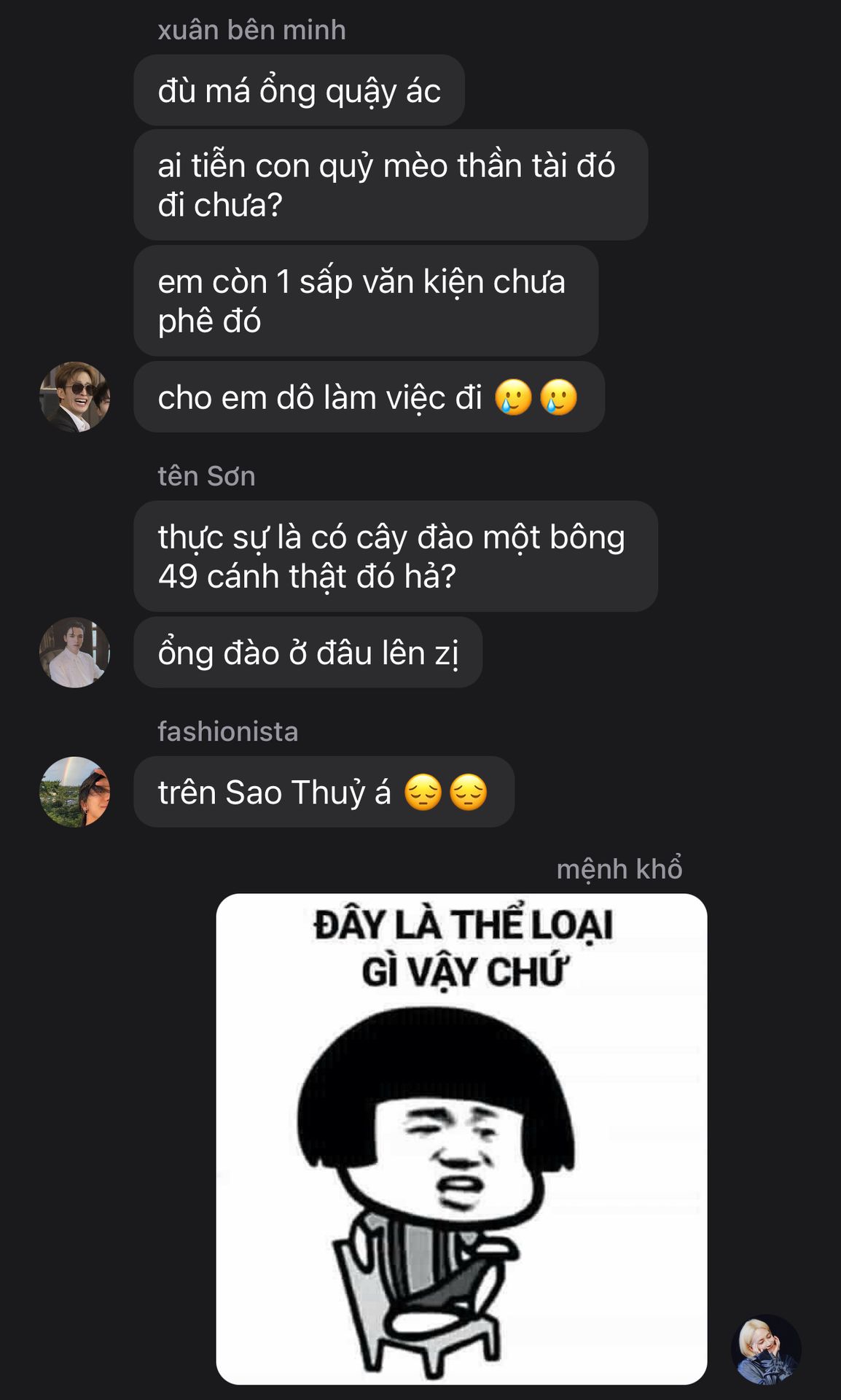Tap mệnh khổ's avatar beside the meme
841x1400 pixels.
pos(766,1349)
